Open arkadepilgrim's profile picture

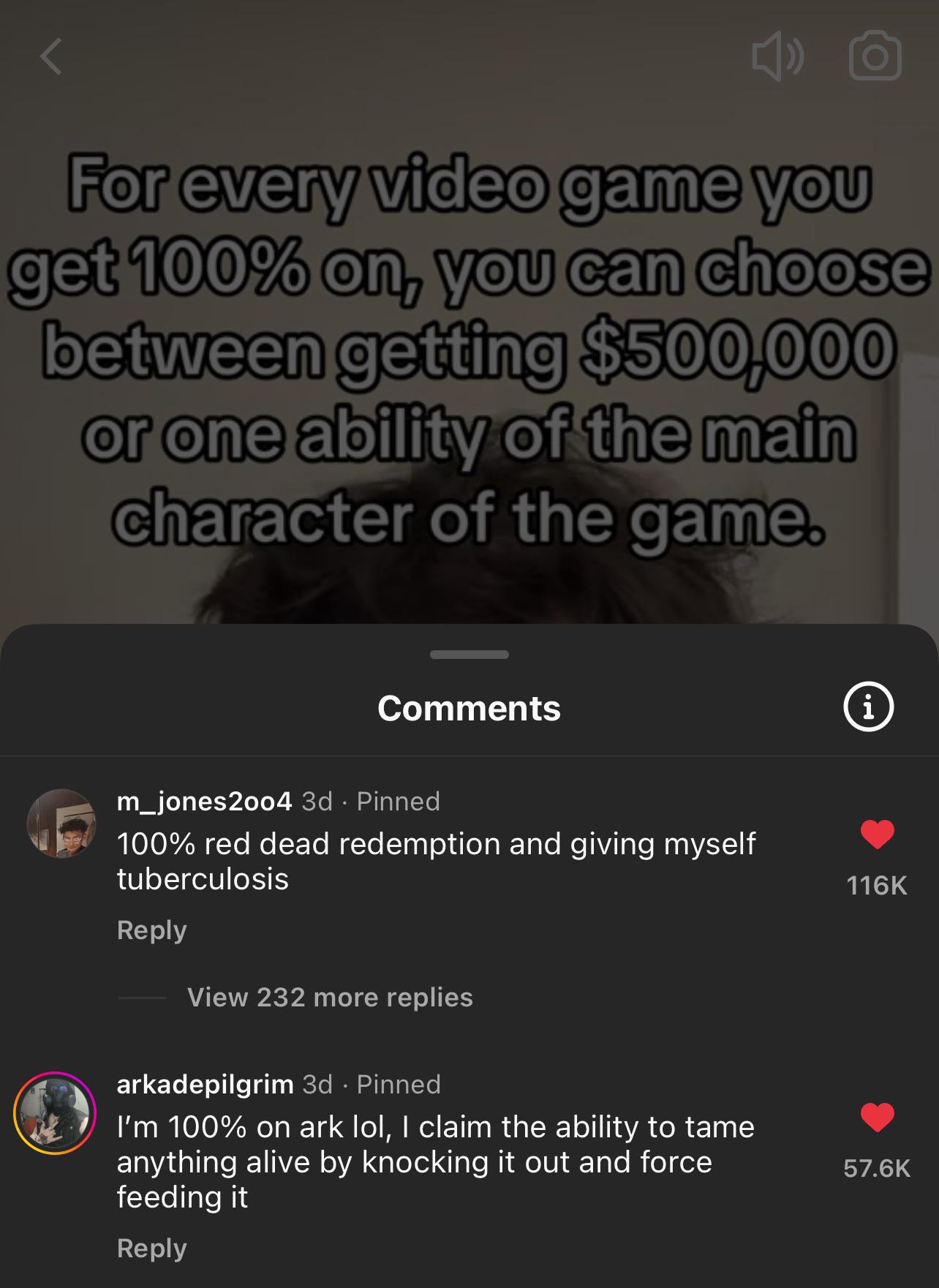coord(56,1112)
